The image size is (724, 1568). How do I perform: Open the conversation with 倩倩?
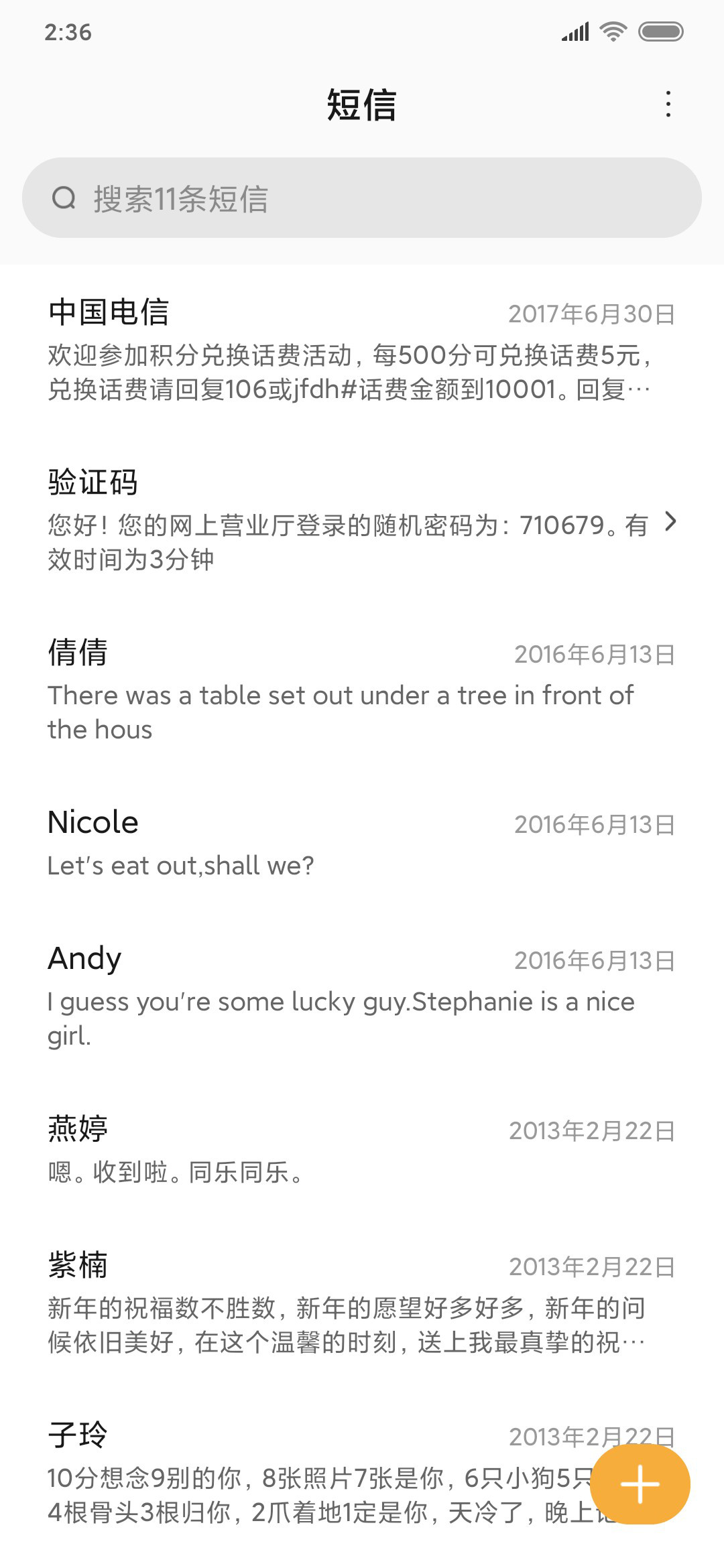(362, 690)
